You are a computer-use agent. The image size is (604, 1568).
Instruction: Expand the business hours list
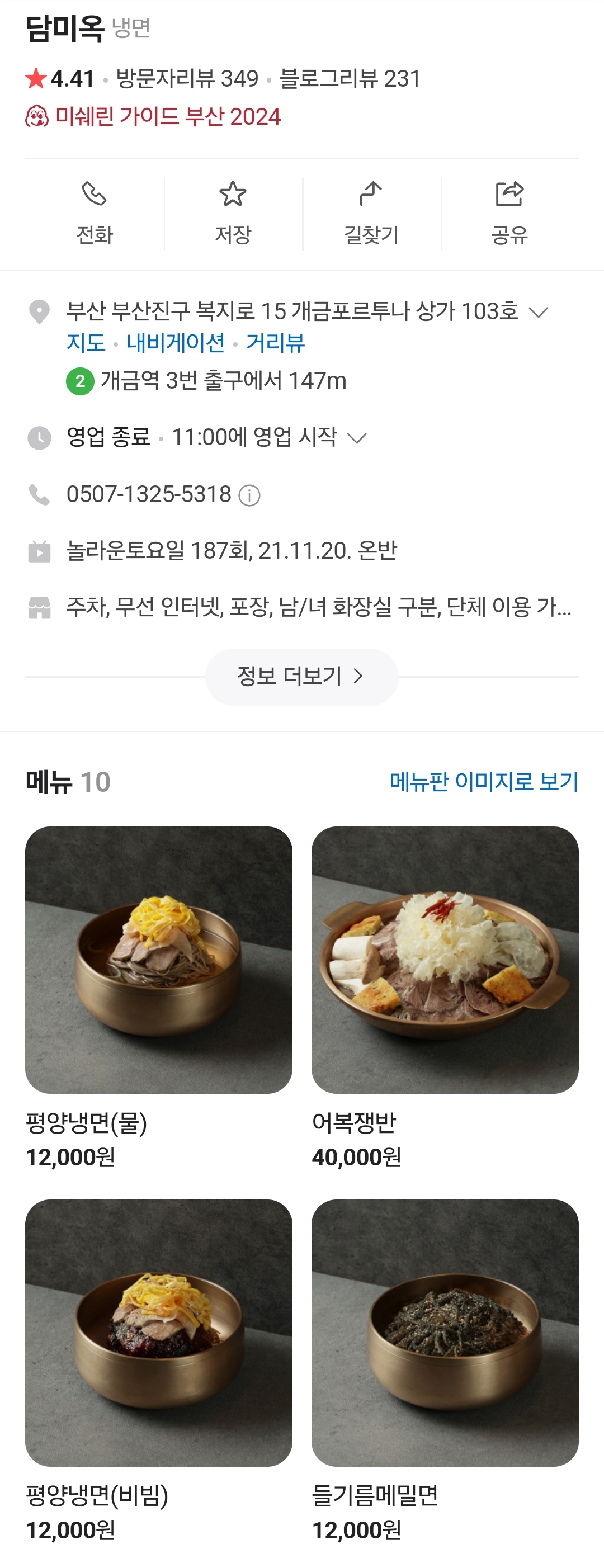356,438
